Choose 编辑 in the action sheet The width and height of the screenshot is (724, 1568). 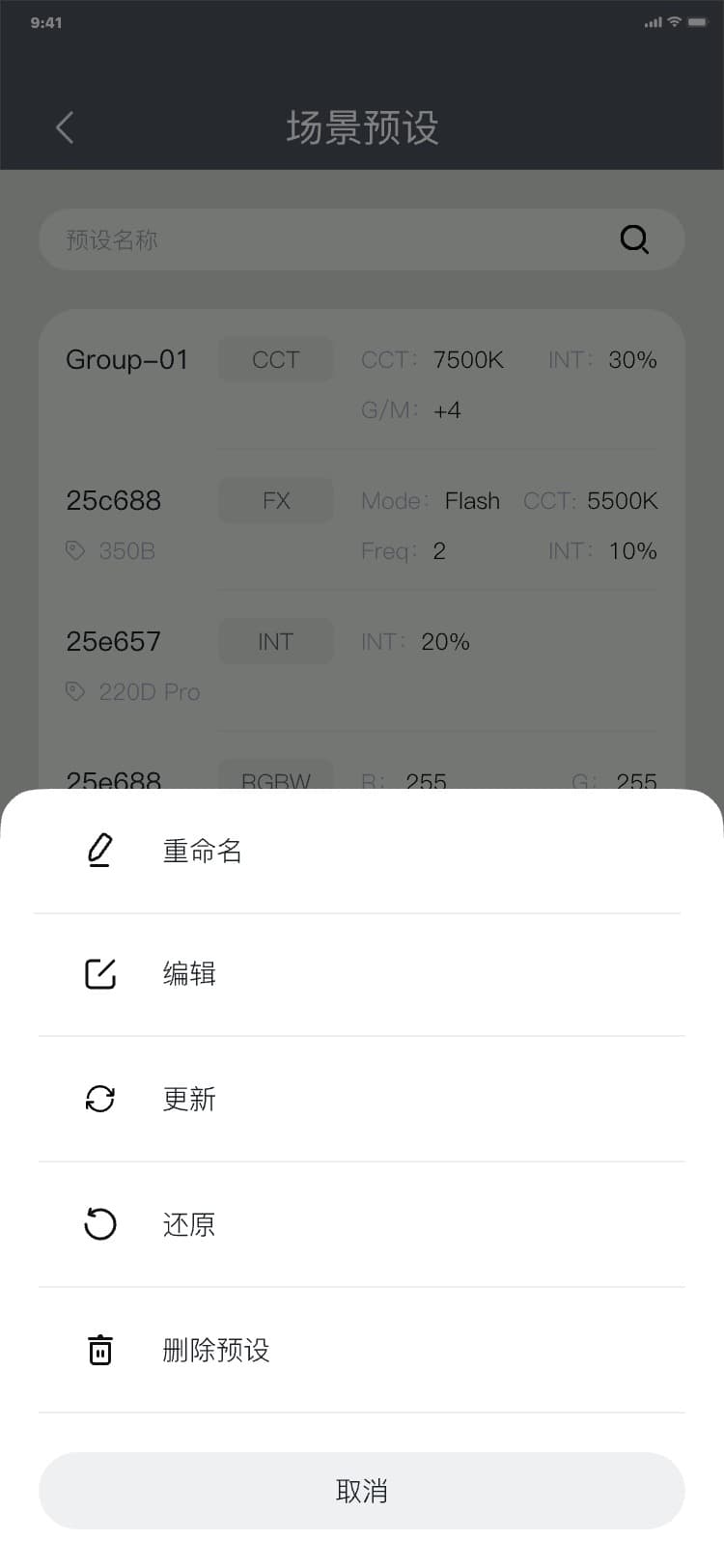click(189, 974)
